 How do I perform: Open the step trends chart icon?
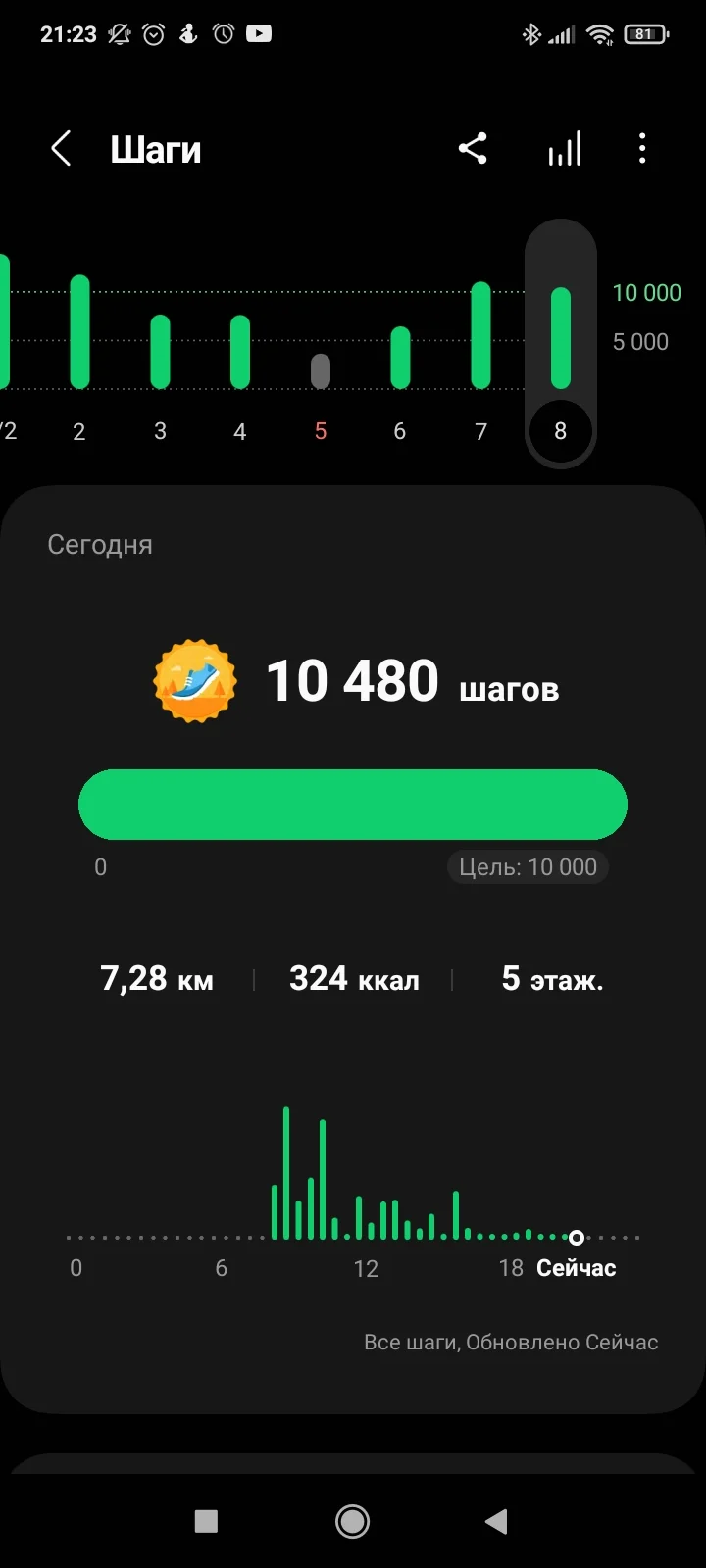point(564,150)
